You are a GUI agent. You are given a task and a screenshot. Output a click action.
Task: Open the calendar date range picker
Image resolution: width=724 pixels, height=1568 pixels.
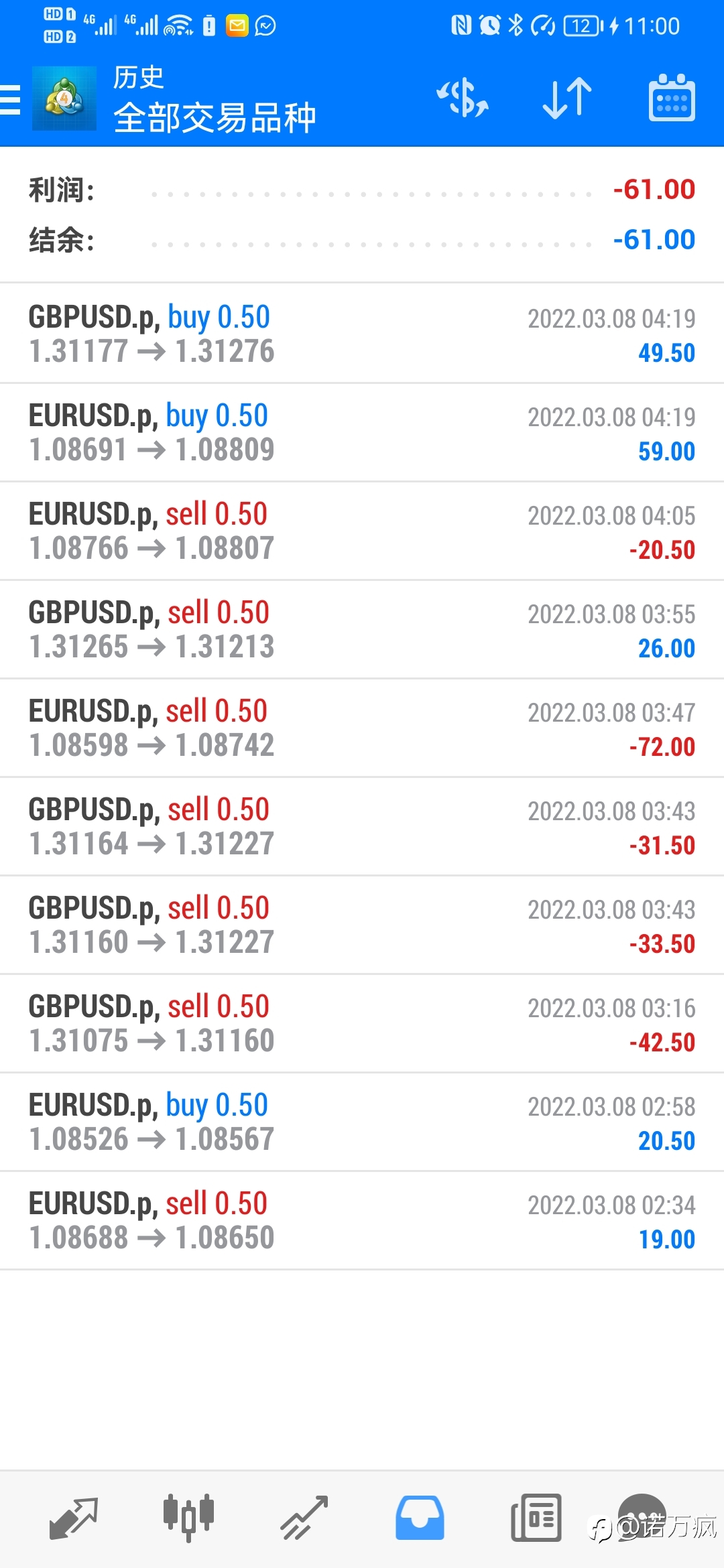pos(672,99)
